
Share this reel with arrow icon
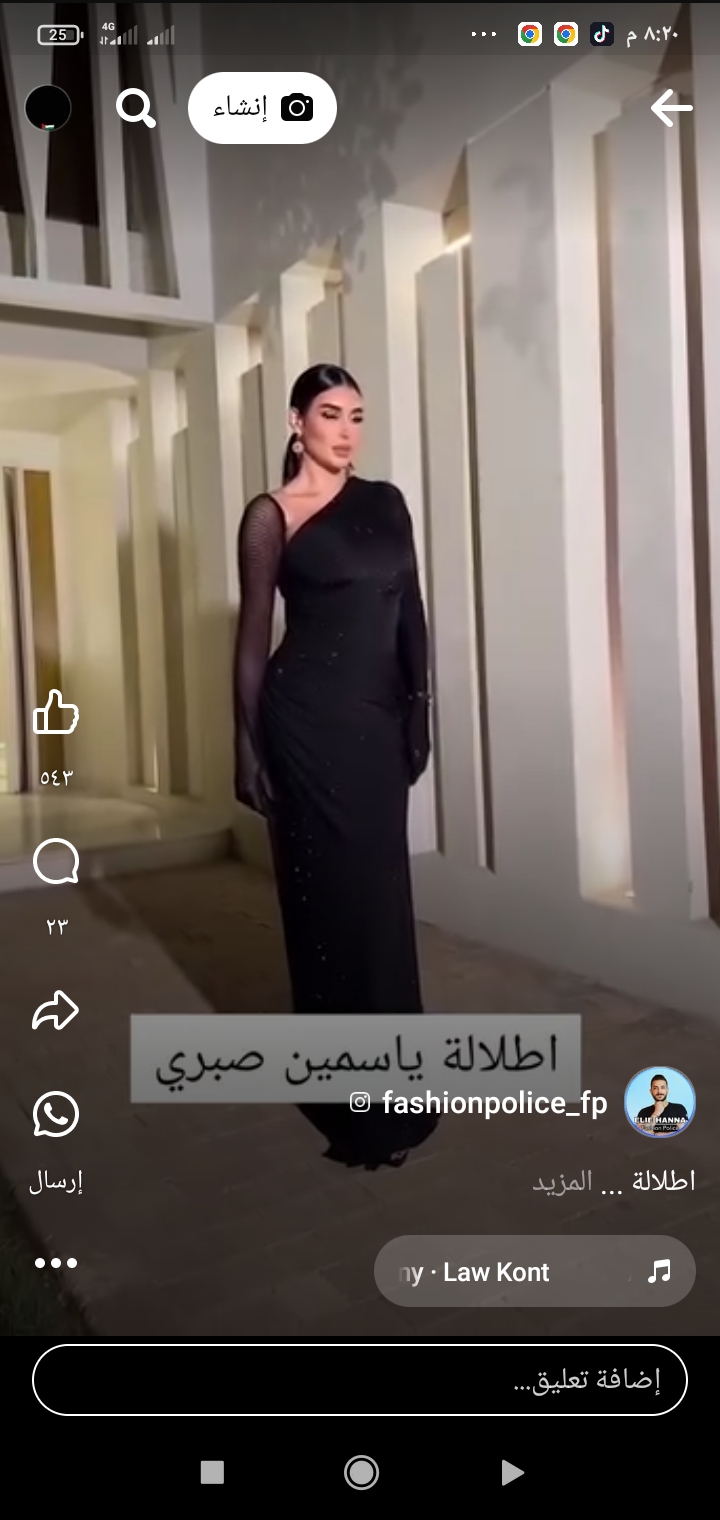56,1010
